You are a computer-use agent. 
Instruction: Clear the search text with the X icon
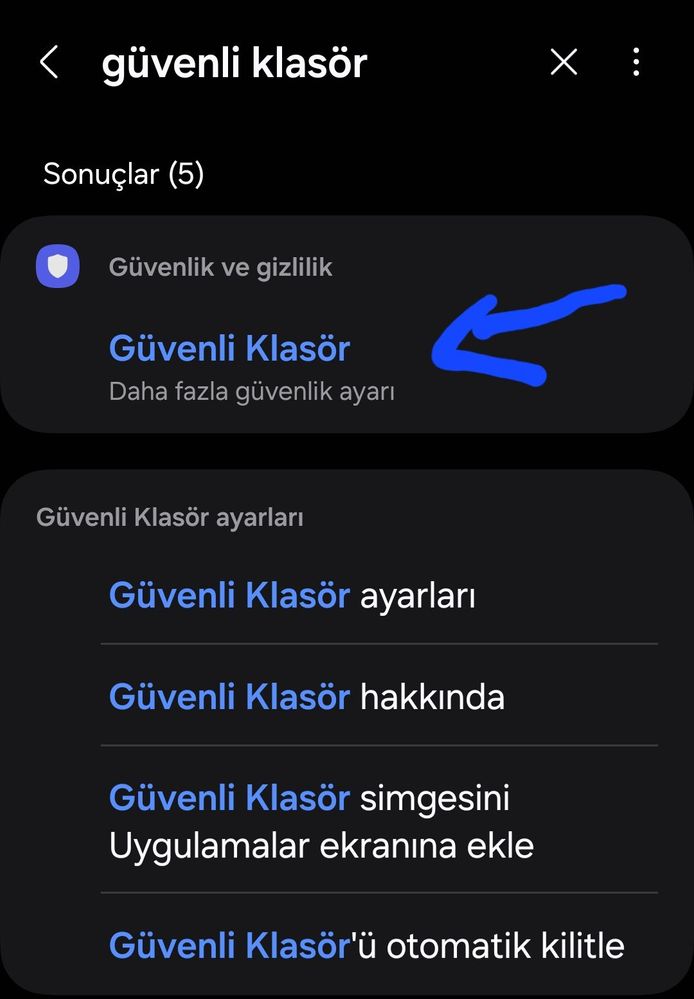click(x=564, y=63)
